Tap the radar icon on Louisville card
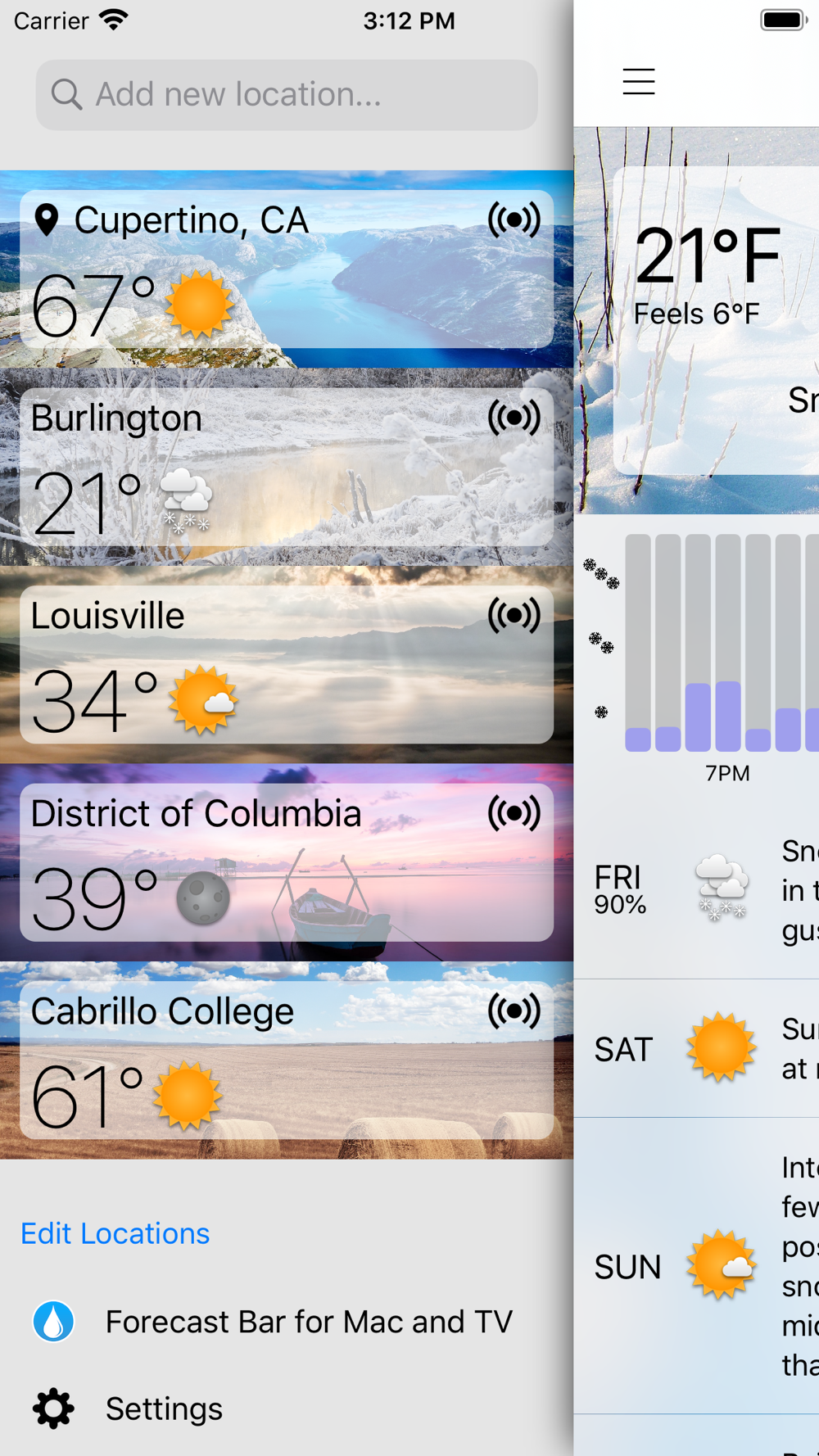The width and height of the screenshot is (819, 1456). coord(514,615)
